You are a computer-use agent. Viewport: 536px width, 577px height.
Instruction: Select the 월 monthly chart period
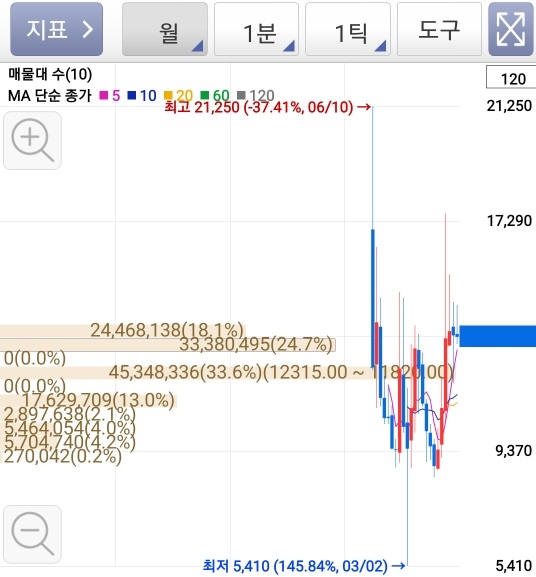pyautogui.click(x=165, y=29)
